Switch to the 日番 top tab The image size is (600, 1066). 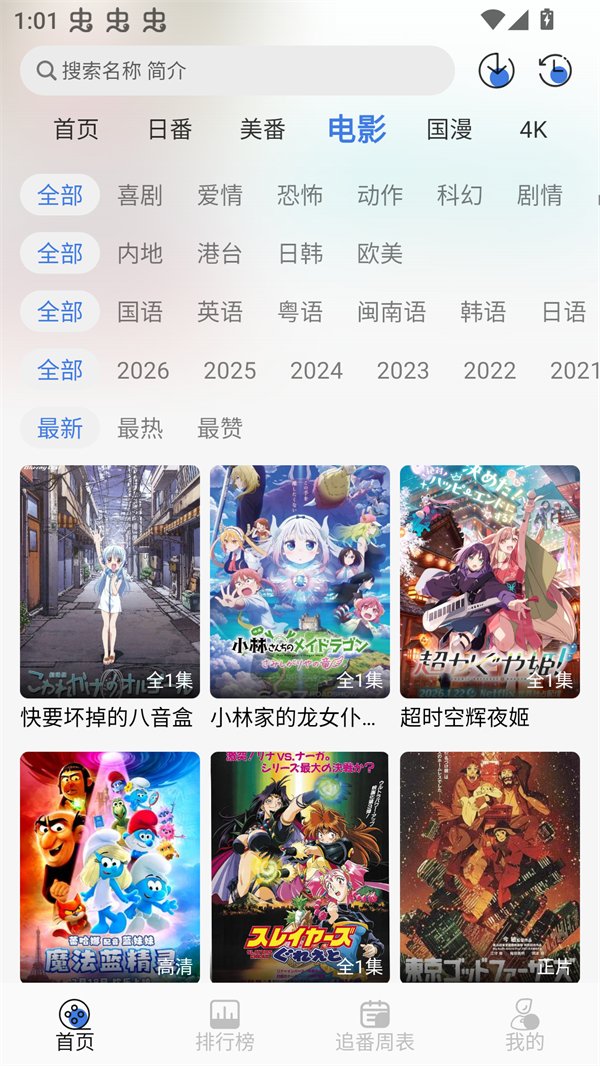pos(170,129)
